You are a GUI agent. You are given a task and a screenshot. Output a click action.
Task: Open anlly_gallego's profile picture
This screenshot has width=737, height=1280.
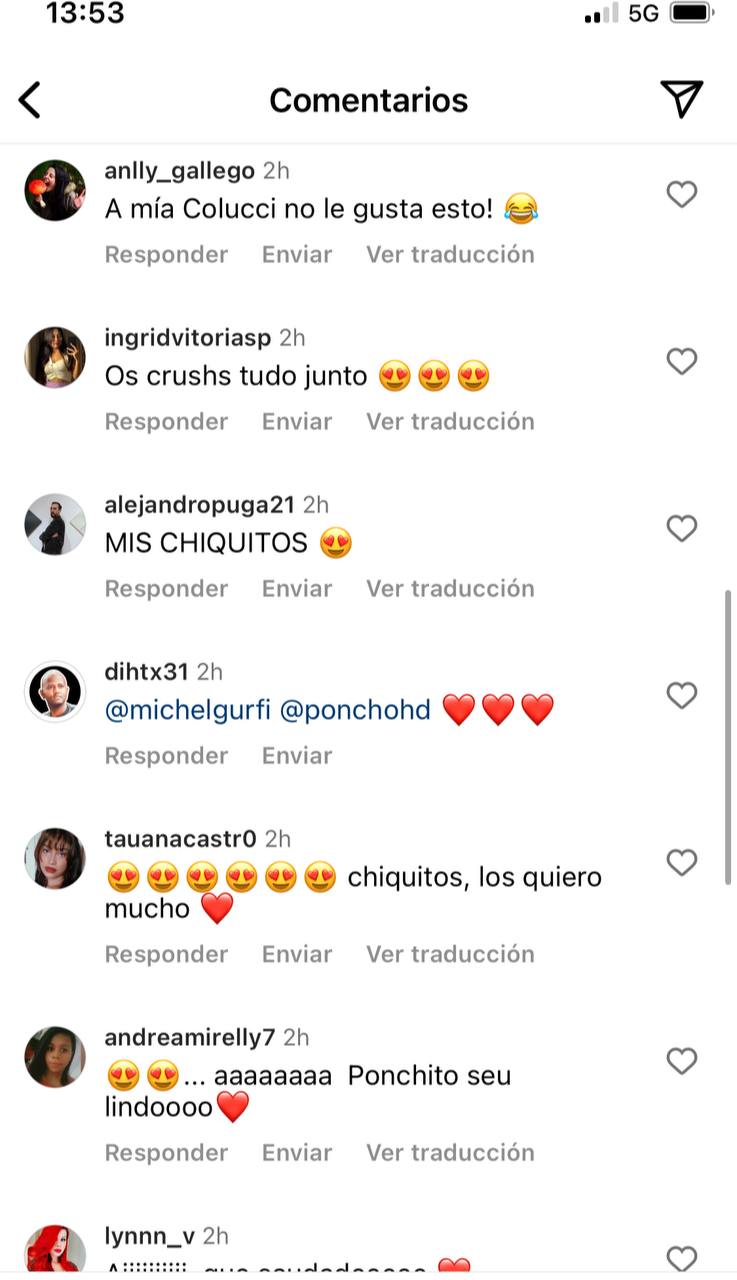coord(55,190)
